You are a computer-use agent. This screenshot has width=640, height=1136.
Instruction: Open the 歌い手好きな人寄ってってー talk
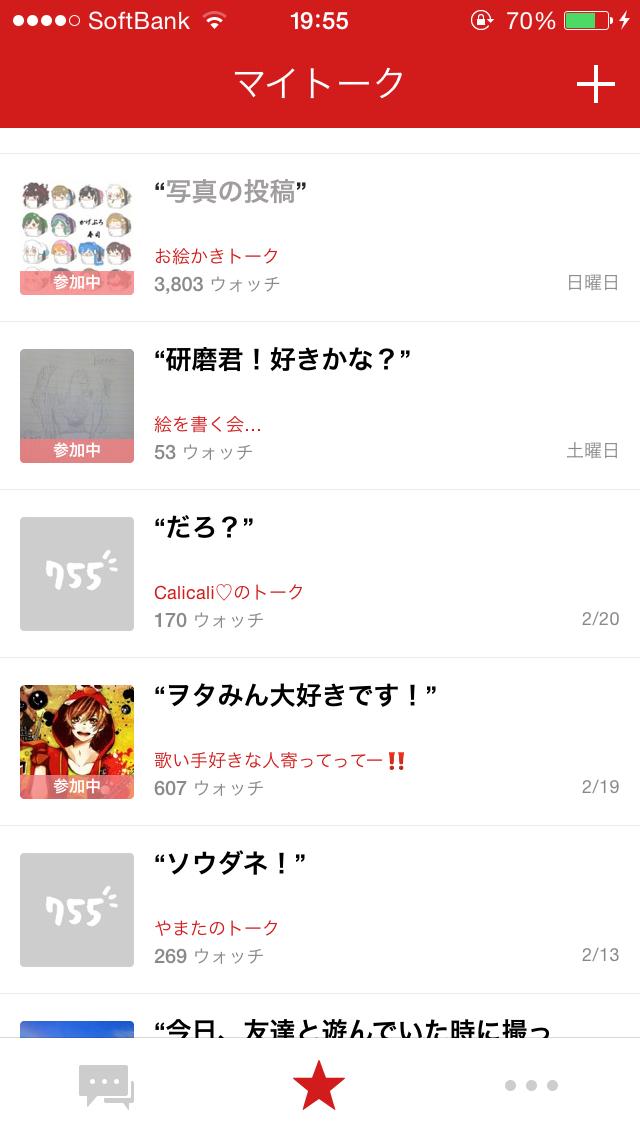(x=320, y=742)
